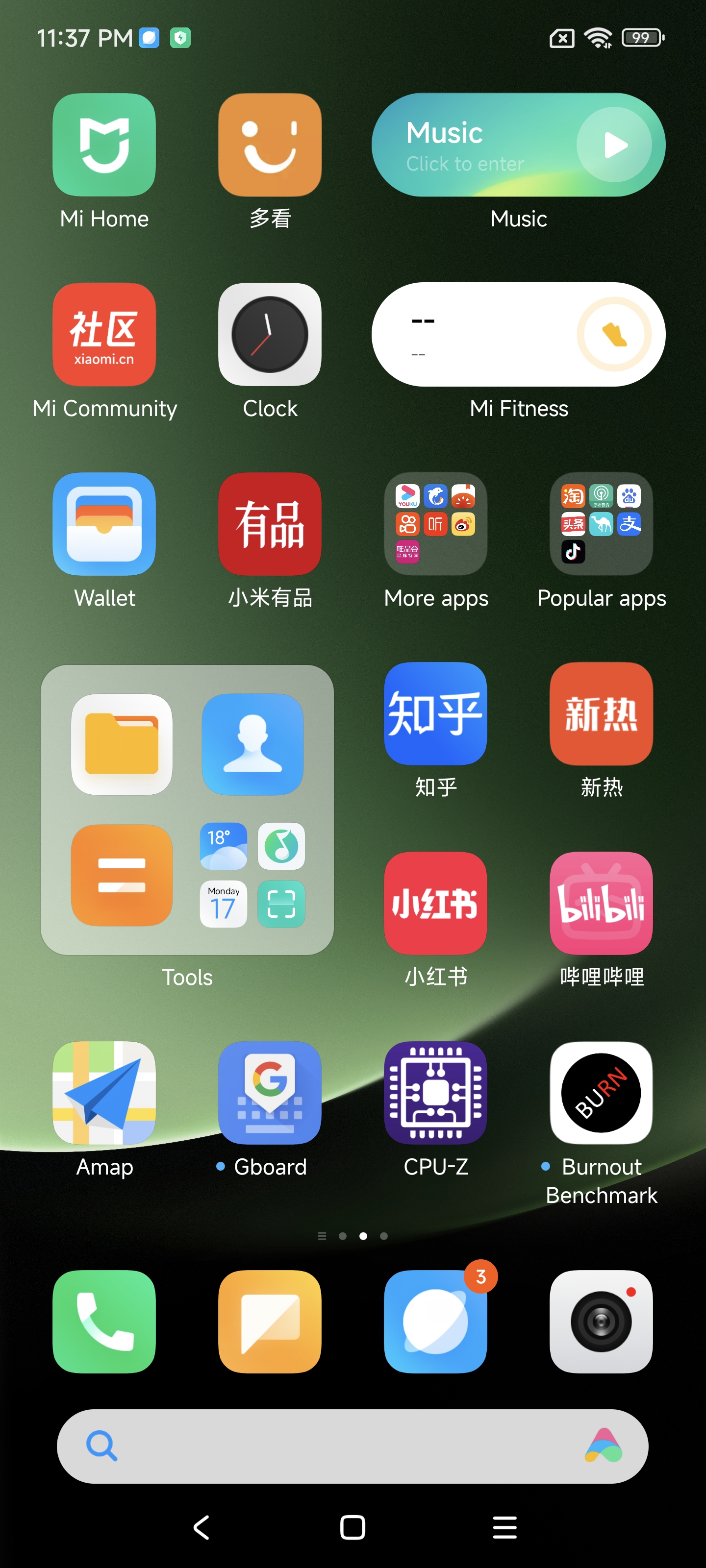Open the Wallet app
The image size is (706, 1568).
click(104, 524)
